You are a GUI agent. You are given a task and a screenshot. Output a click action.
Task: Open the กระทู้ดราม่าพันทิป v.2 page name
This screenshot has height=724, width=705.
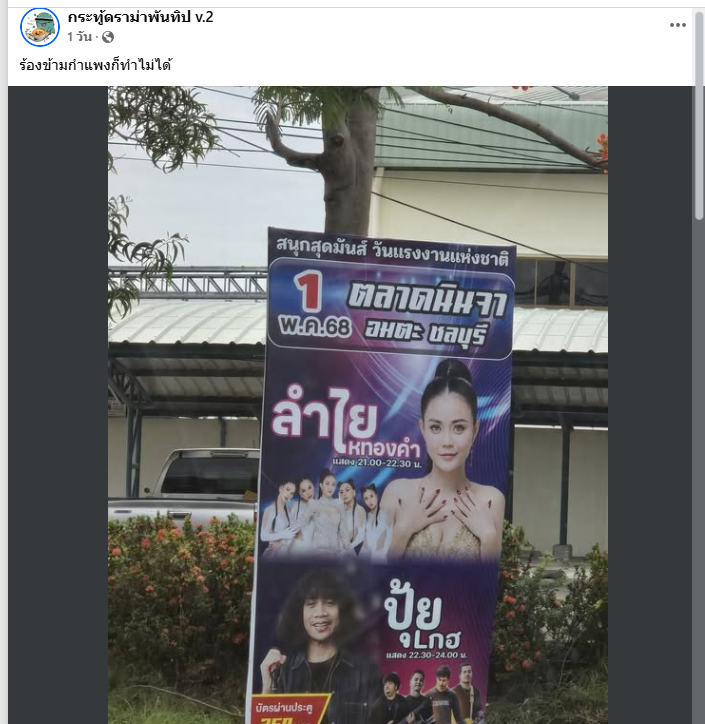pos(140,17)
